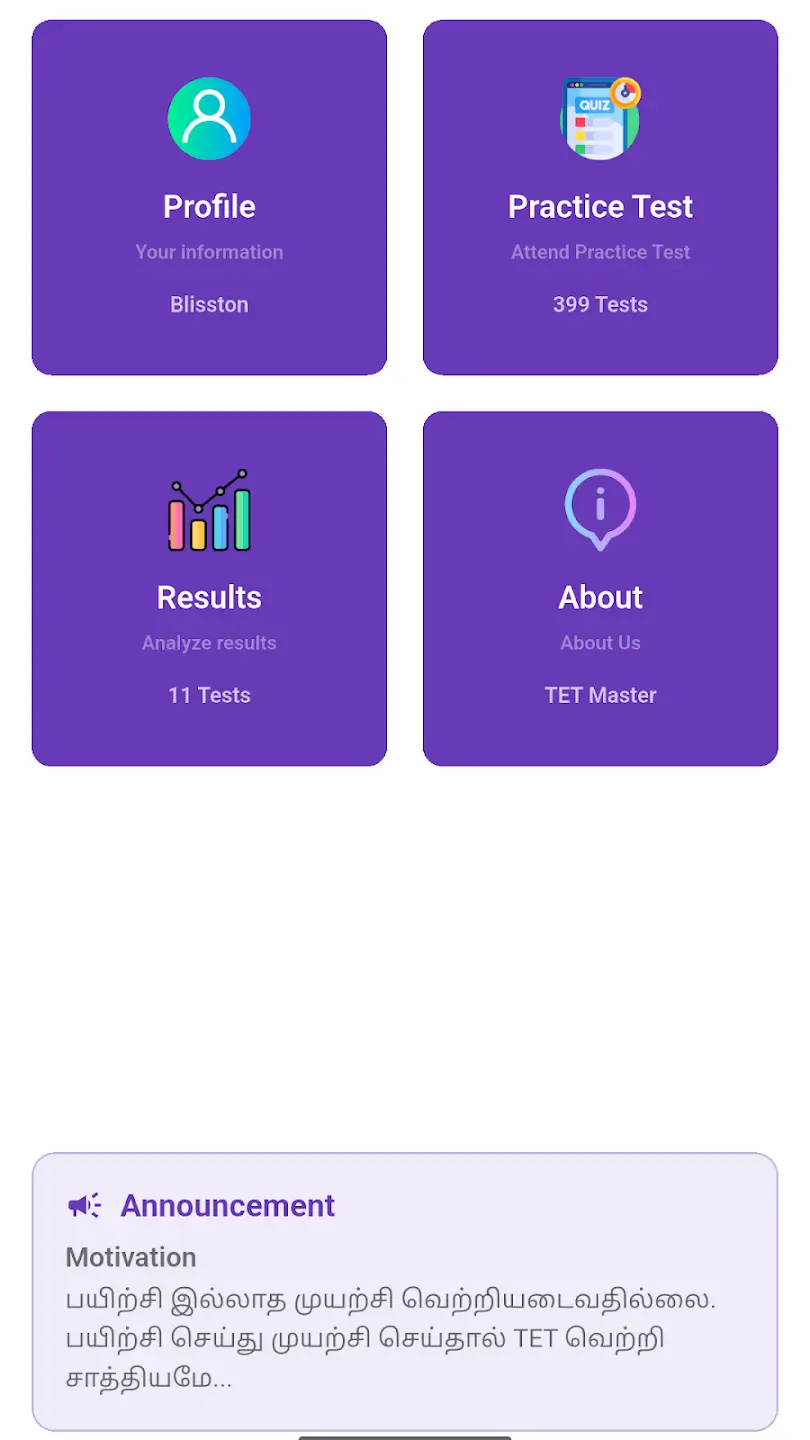
Task: Click the Blisston profile name
Action: [208, 304]
